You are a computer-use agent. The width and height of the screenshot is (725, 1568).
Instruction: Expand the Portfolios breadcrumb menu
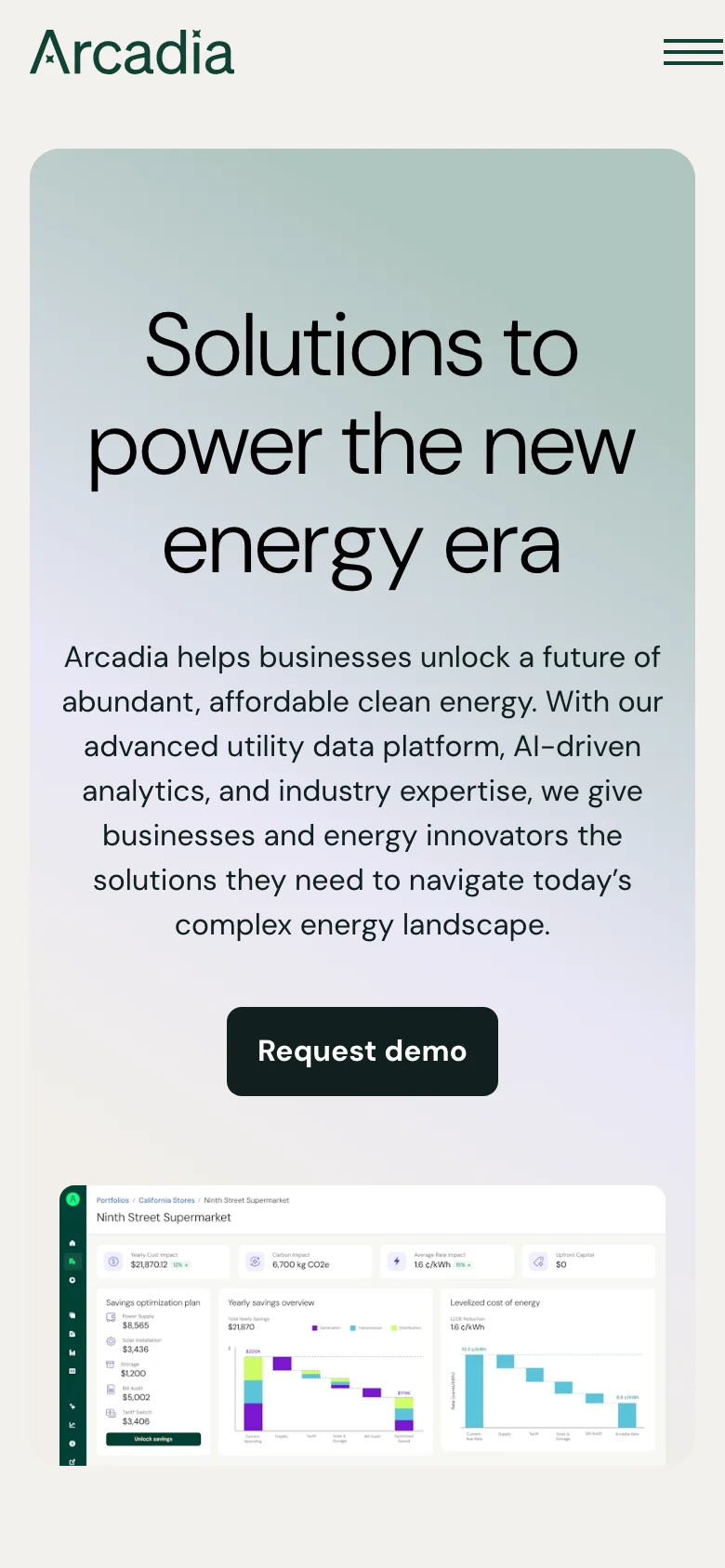coord(112,1200)
